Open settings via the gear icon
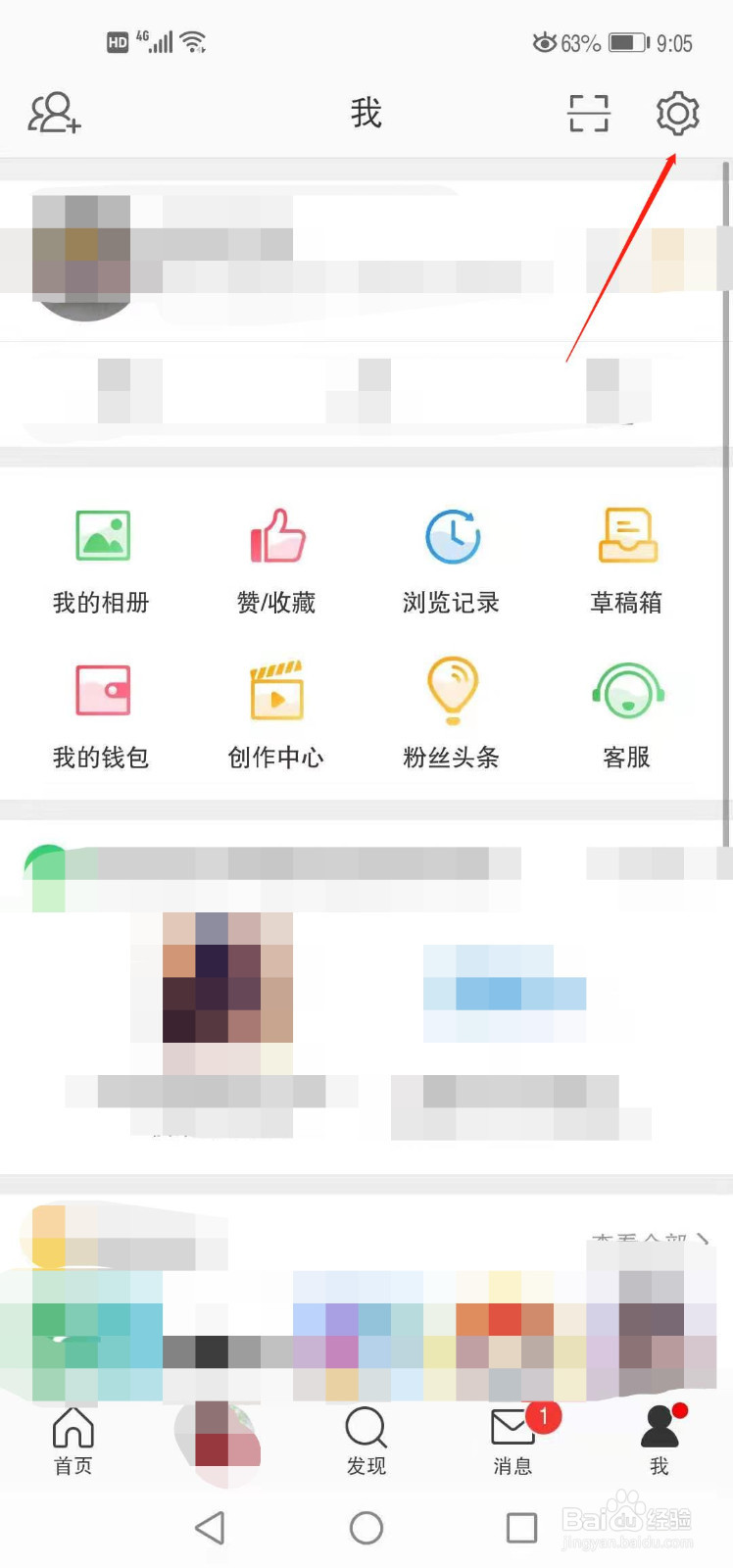 point(676,114)
